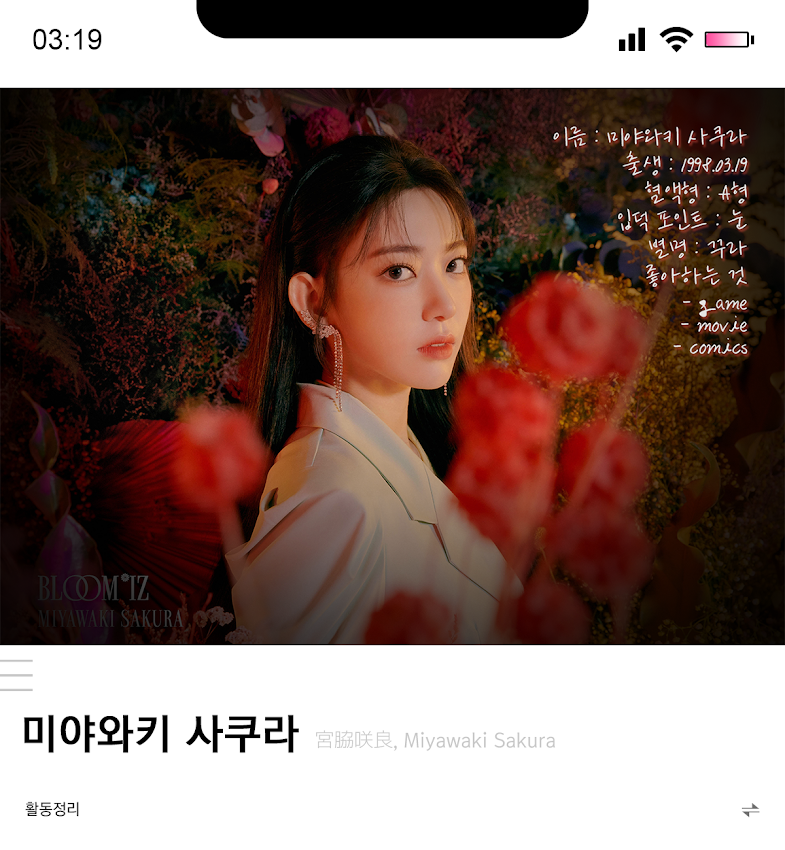Tap the swap arrows icon beside 활동정리
Viewport: 785px width, 850px height.
pos(750,810)
